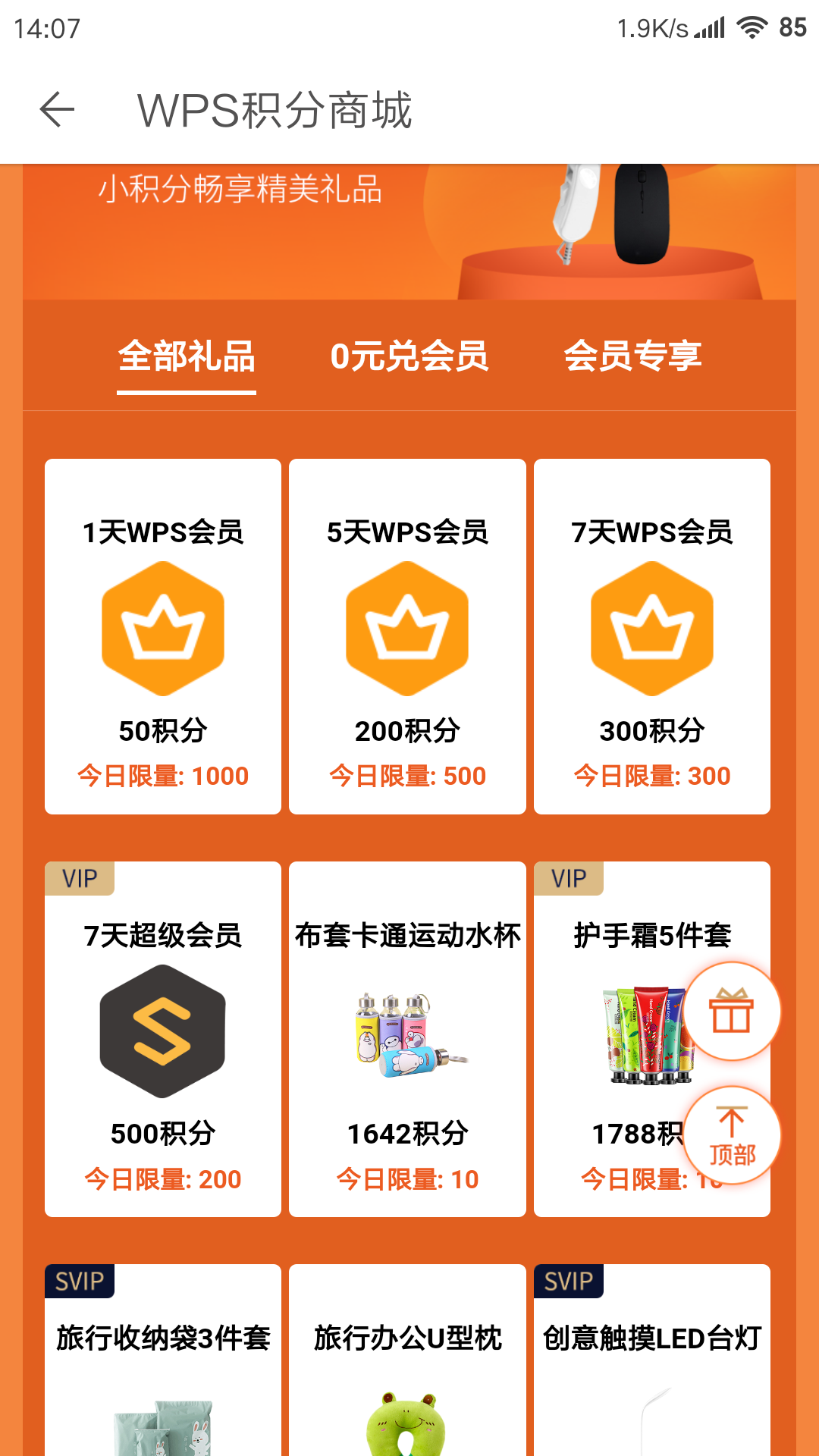
Task: Open the 会员专享 tab
Action: point(633,356)
